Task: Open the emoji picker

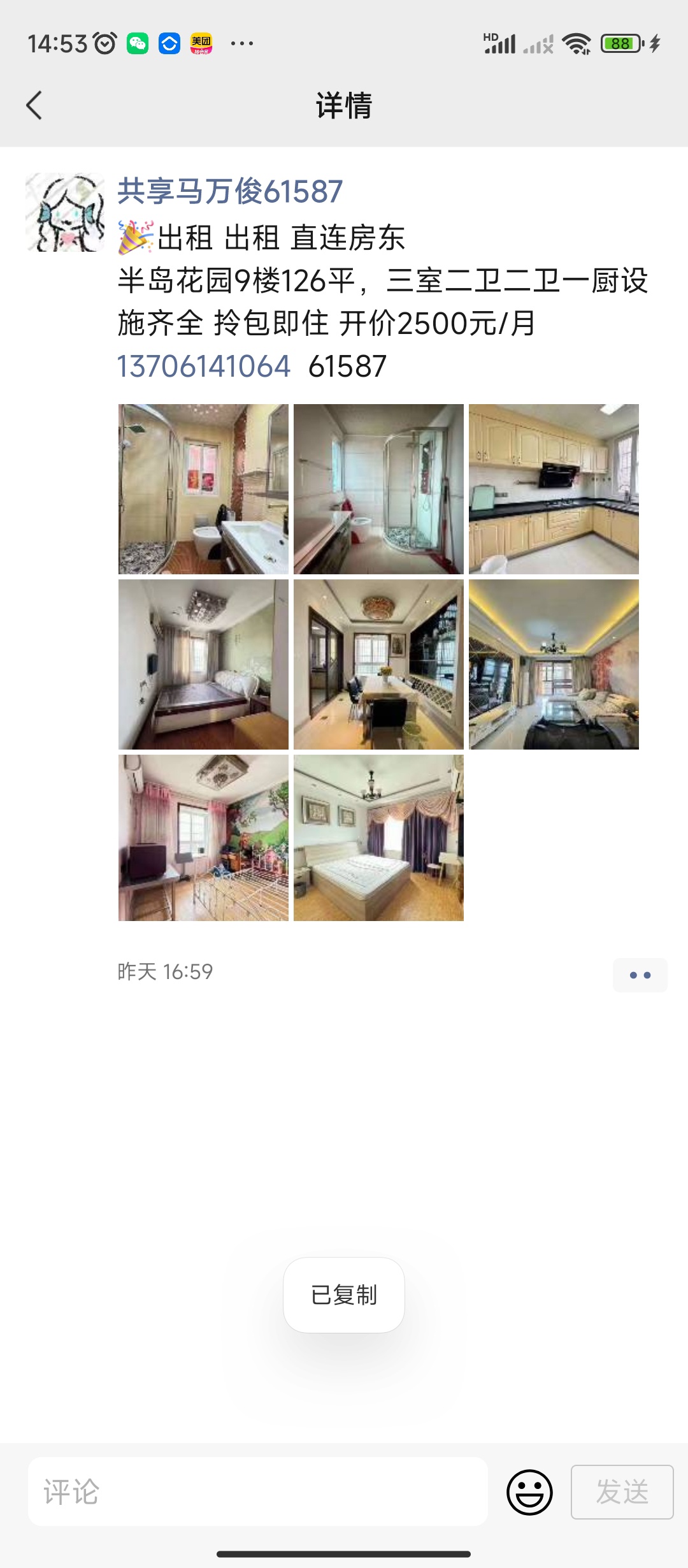Action: 529,1492
